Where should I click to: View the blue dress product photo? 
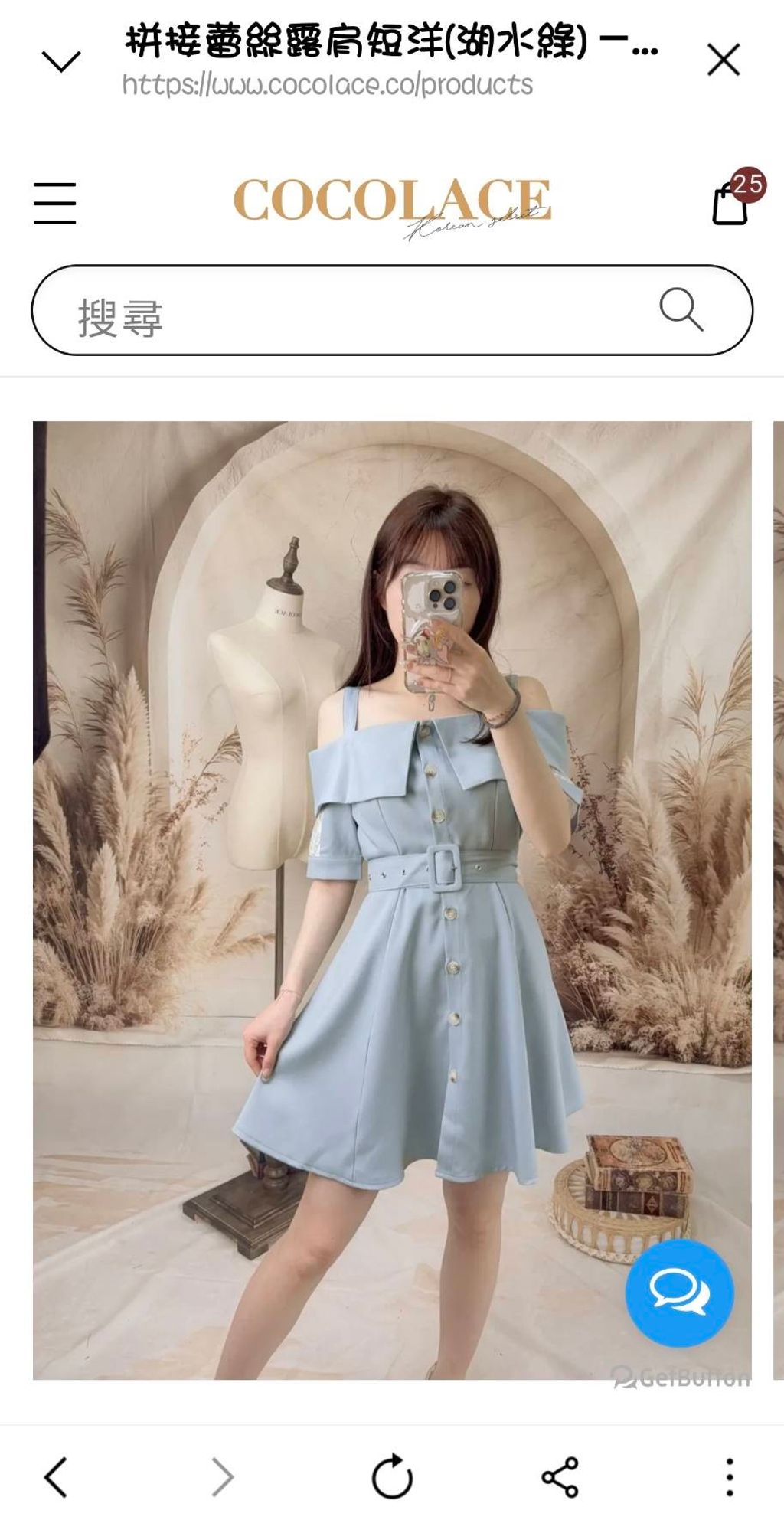tap(392, 900)
